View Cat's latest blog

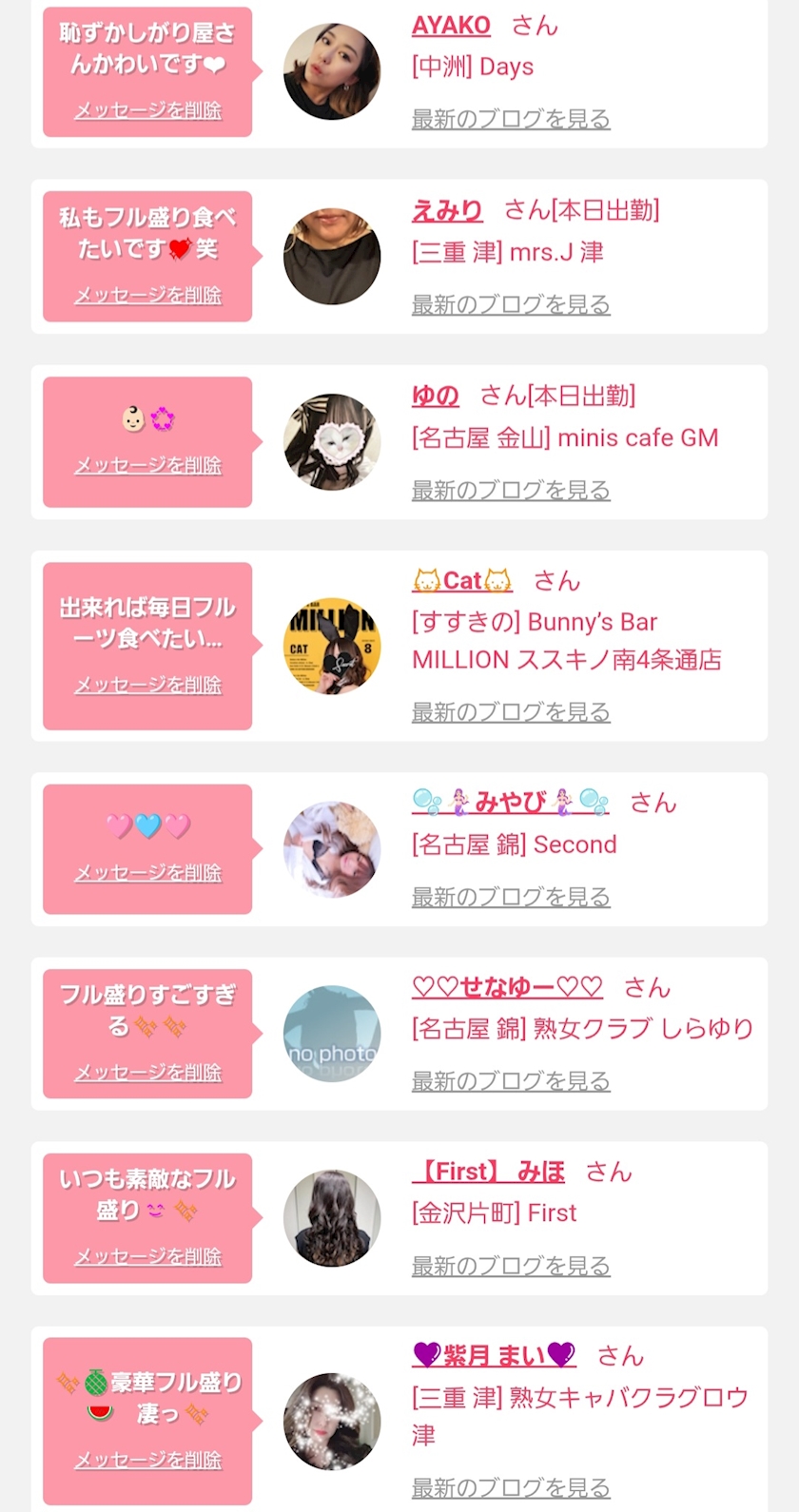point(510,711)
